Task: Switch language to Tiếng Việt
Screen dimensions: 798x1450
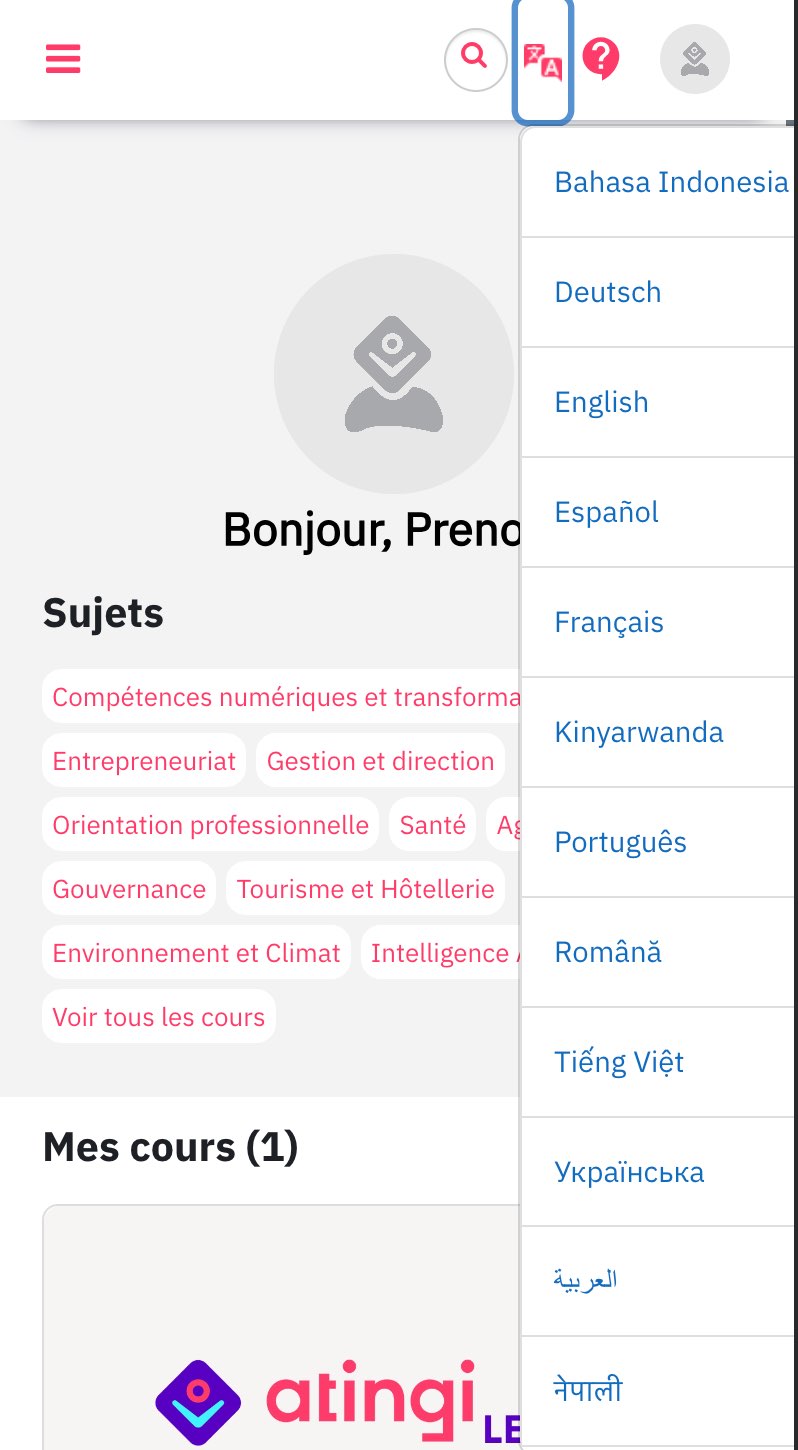Action: coord(660,1062)
